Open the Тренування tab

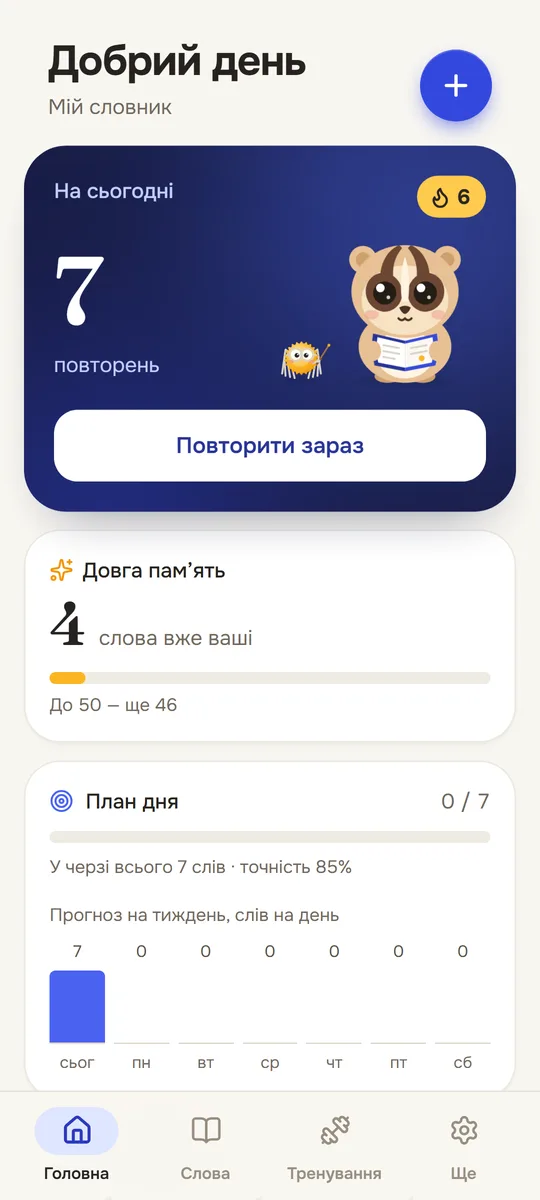(334, 1146)
